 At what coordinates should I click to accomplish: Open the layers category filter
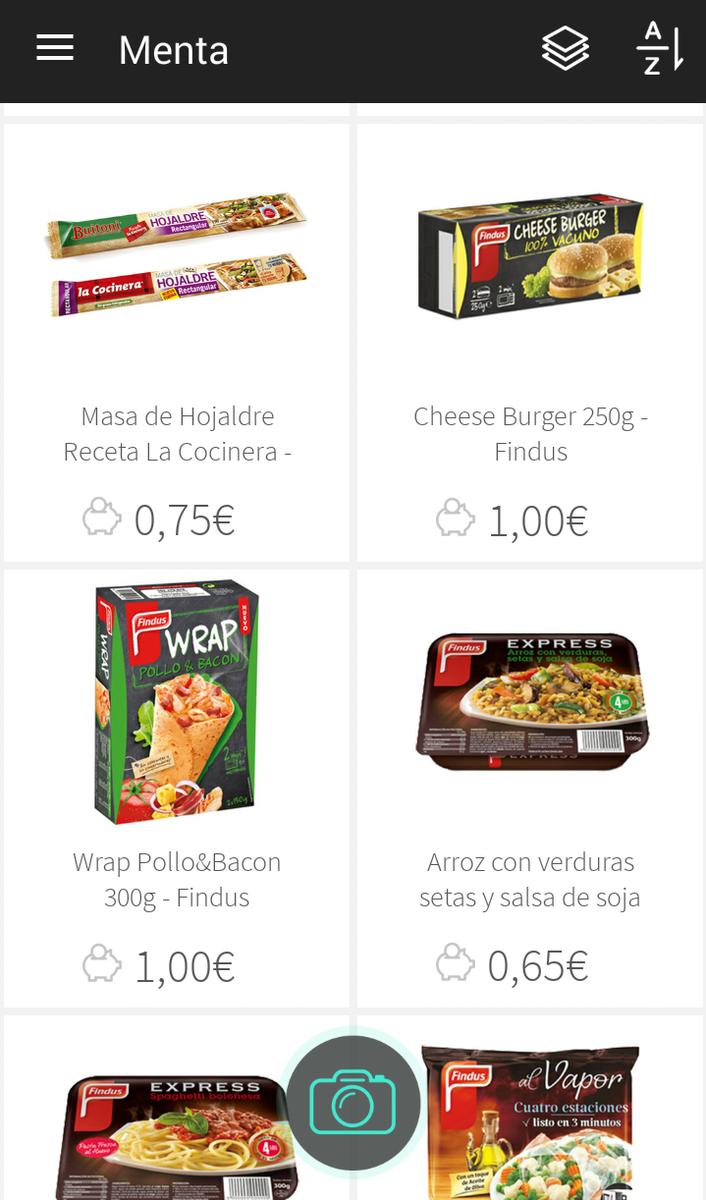click(x=565, y=49)
